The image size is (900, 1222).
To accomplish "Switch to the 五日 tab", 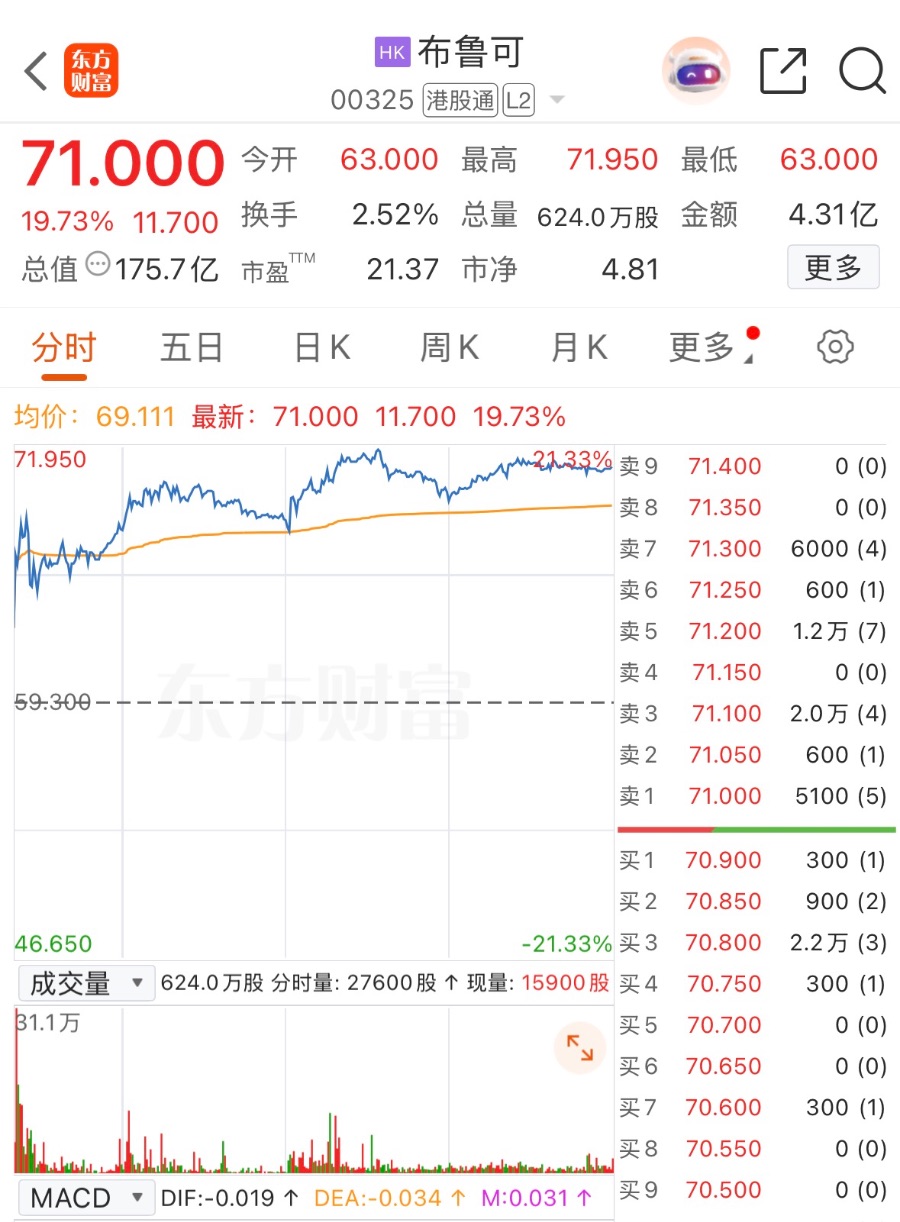I will [191, 348].
